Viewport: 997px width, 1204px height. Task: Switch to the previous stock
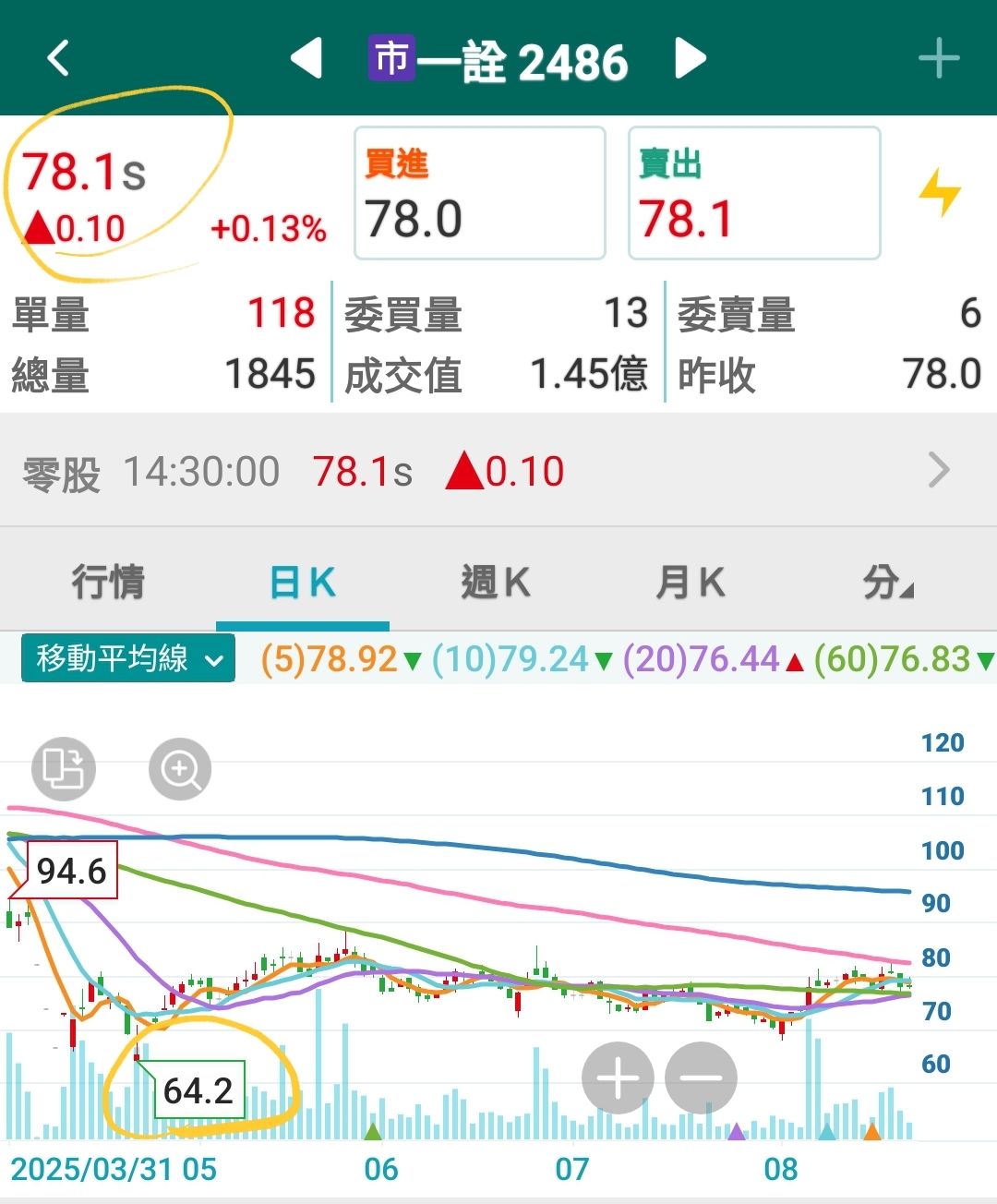tap(306, 58)
